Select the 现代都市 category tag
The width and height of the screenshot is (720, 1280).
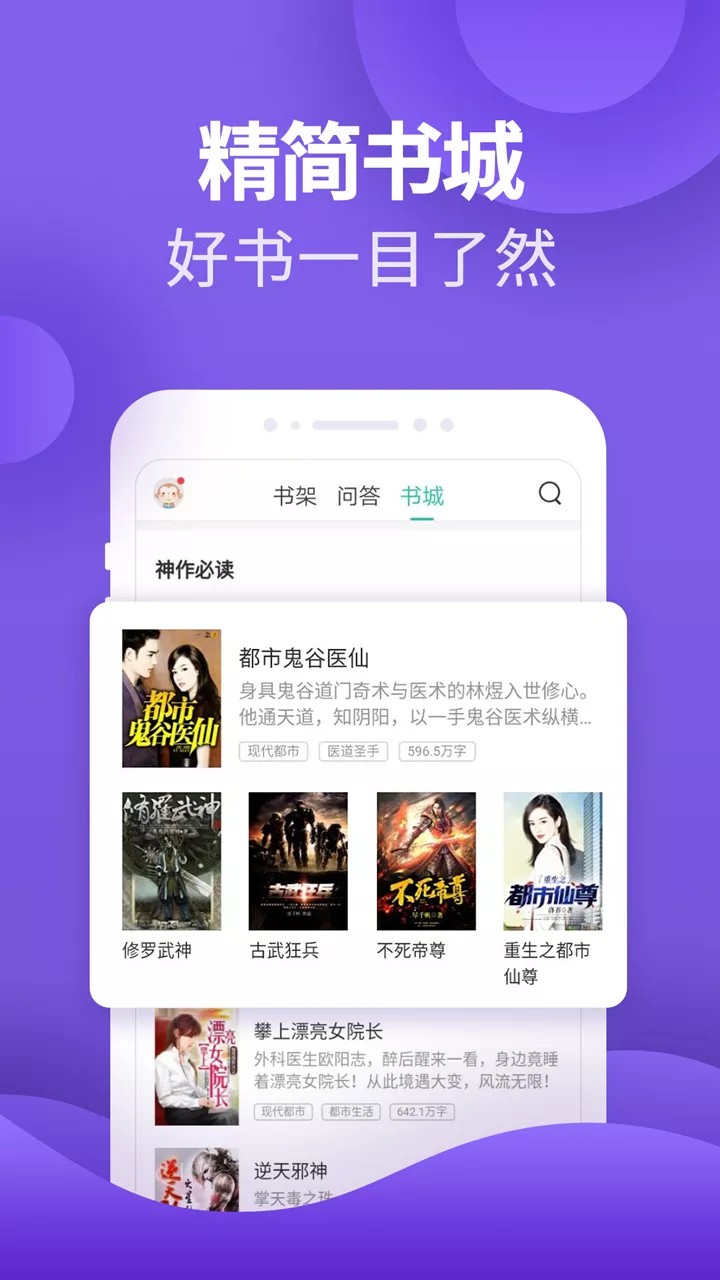pyautogui.click(x=274, y=751)
